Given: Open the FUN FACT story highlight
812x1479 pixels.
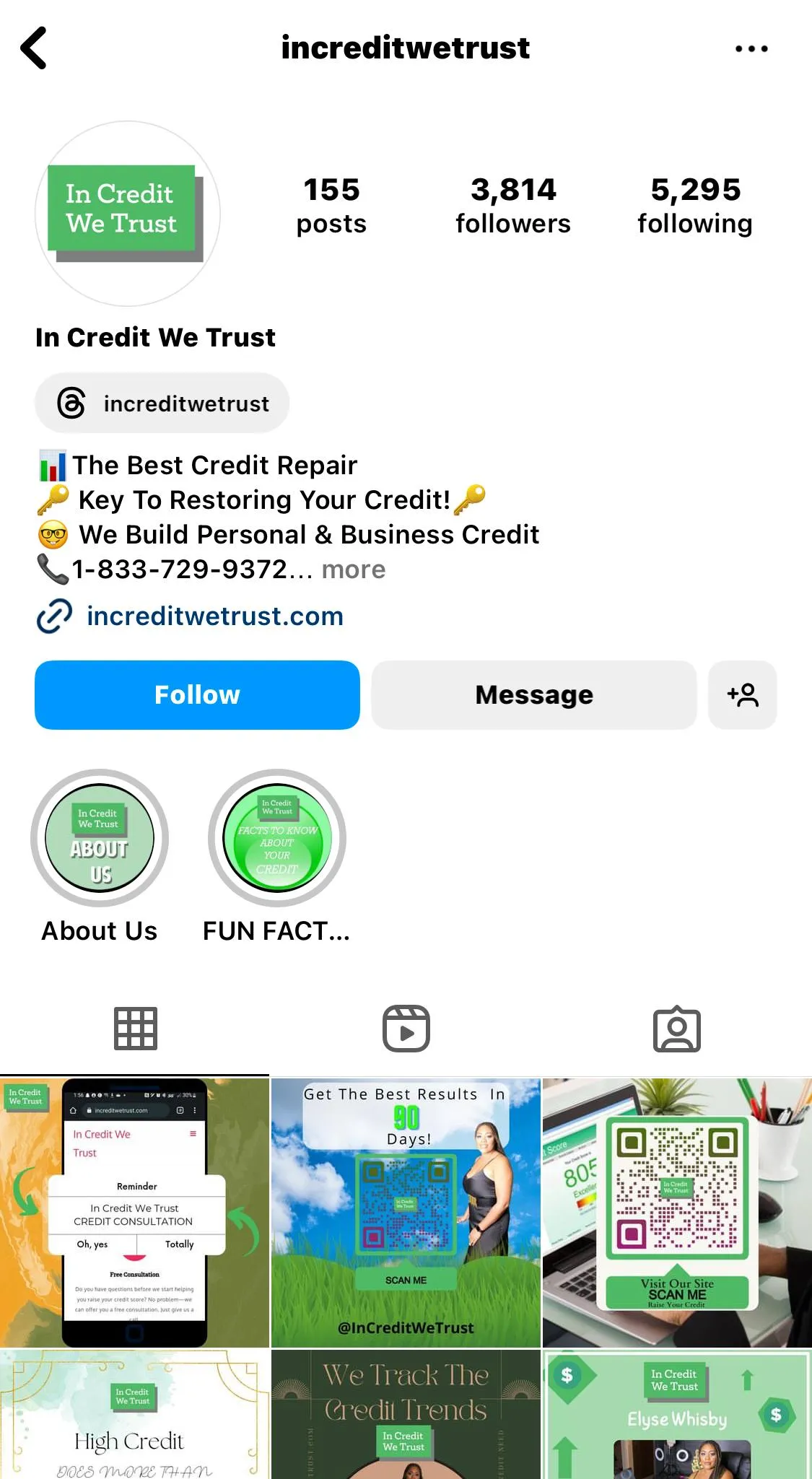Looking at the screenshot, I should coord(277,838).
